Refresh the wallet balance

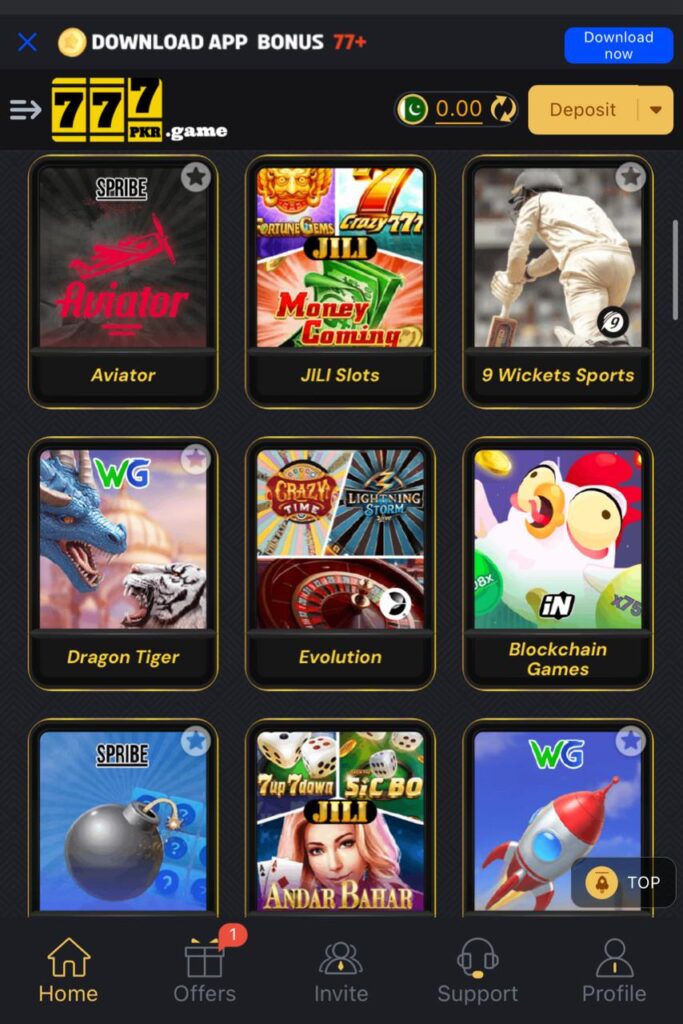(x=503, y=110)
